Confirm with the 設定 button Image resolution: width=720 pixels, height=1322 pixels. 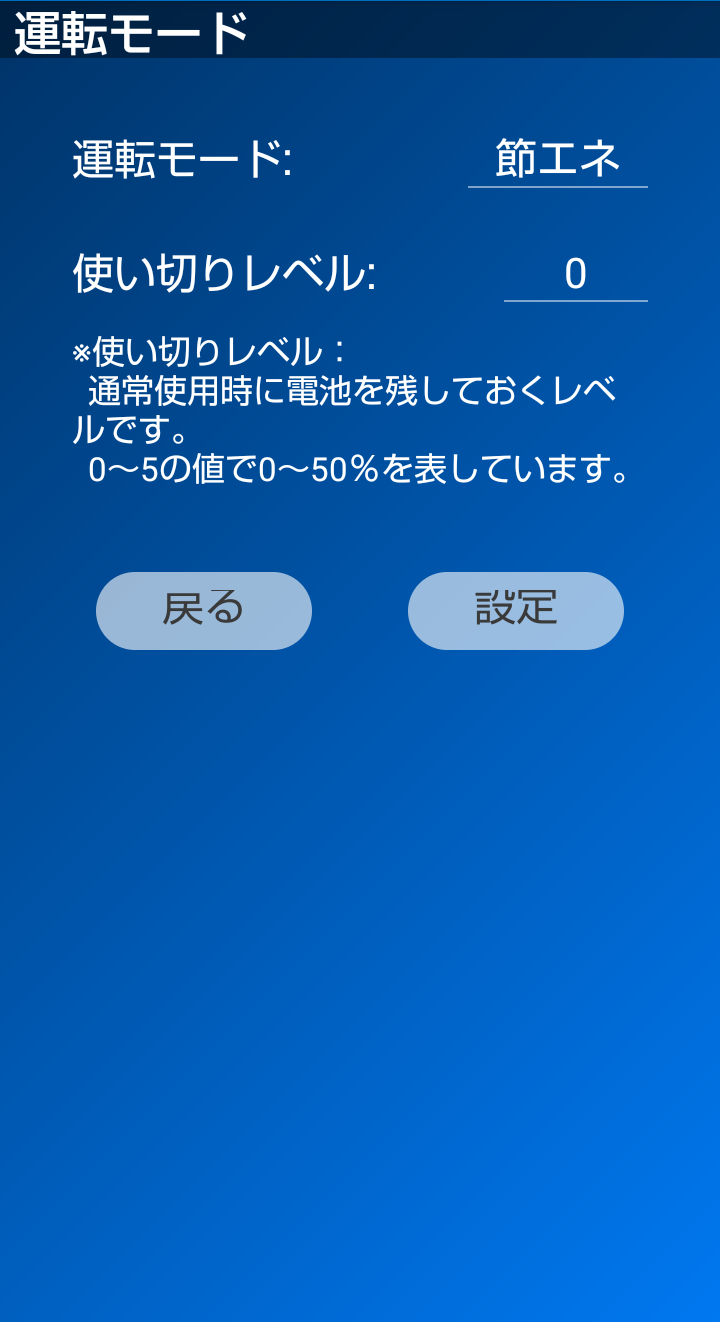515,610
